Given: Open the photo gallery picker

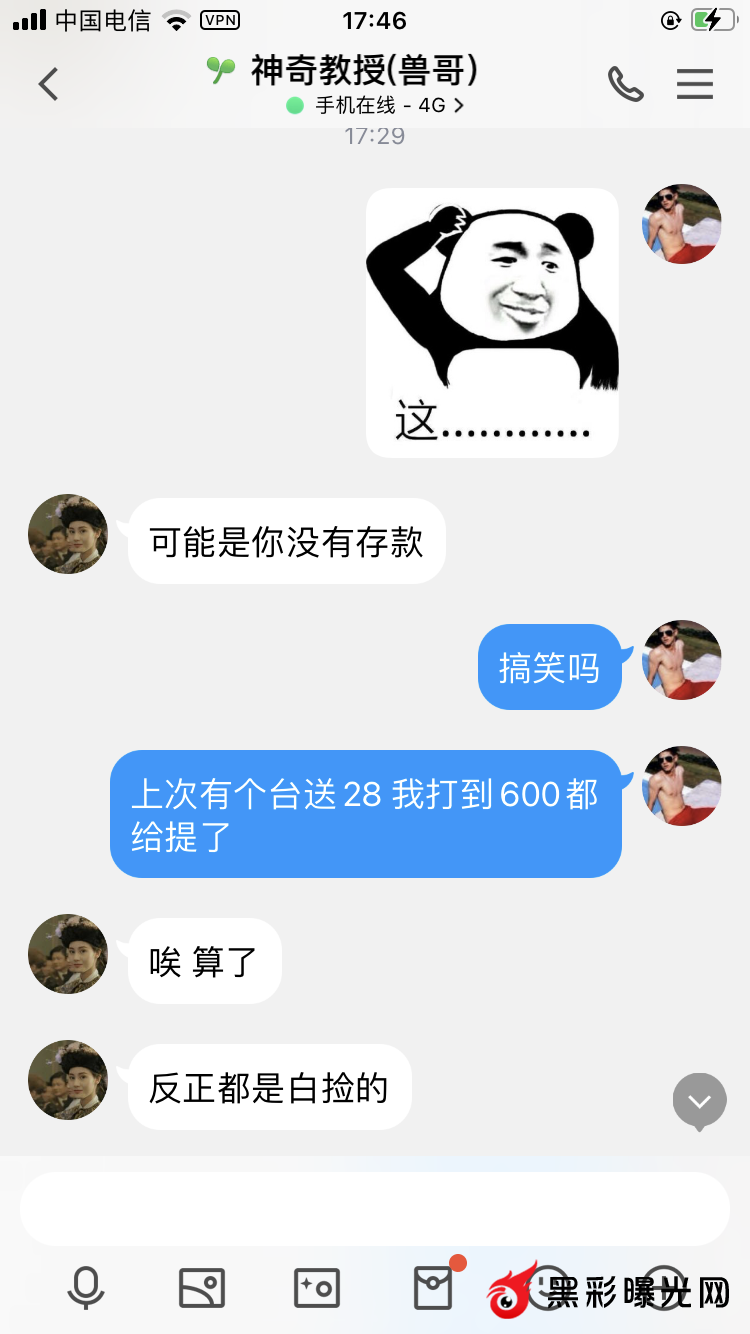Looking at the screenshot, I should pos(201,1287).
